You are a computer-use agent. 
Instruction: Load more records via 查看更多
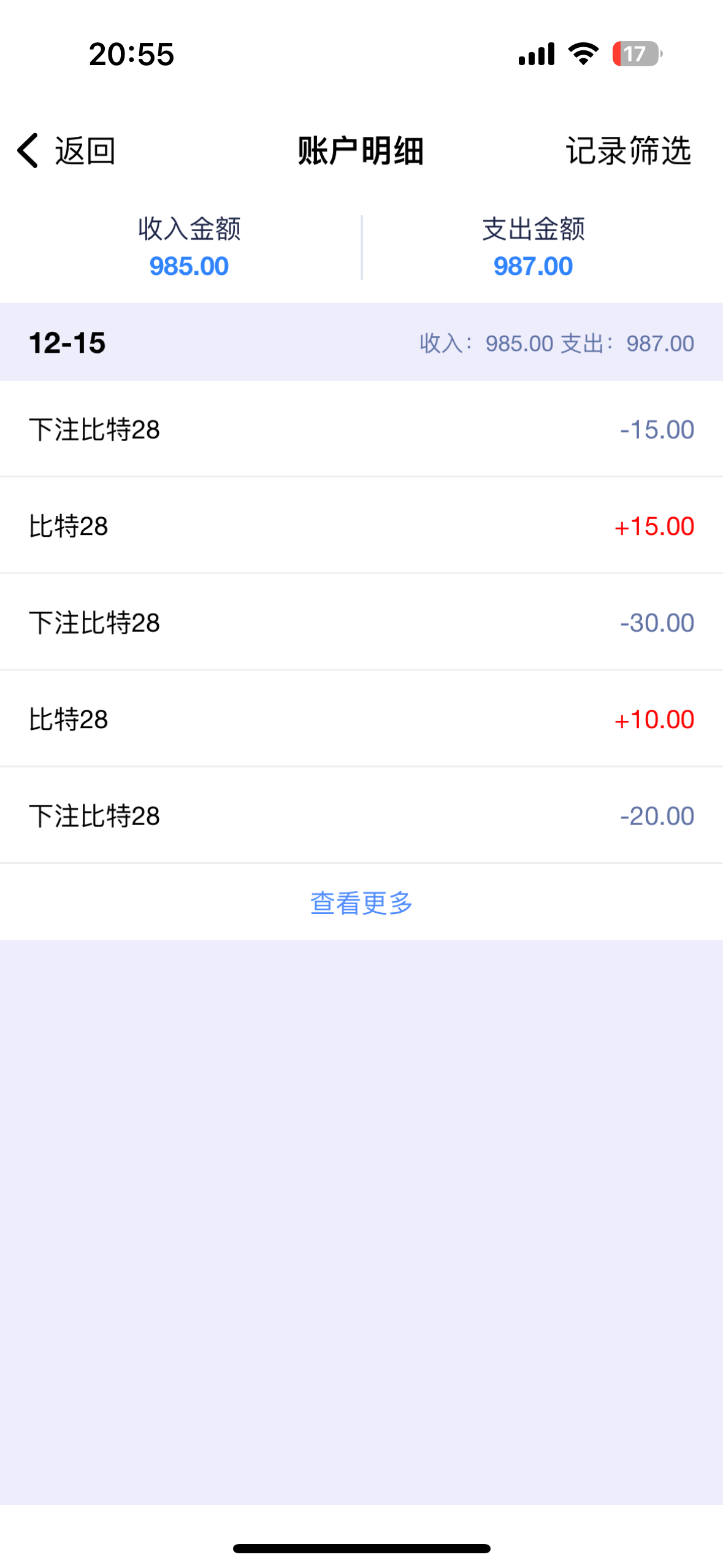click(361, 903)
